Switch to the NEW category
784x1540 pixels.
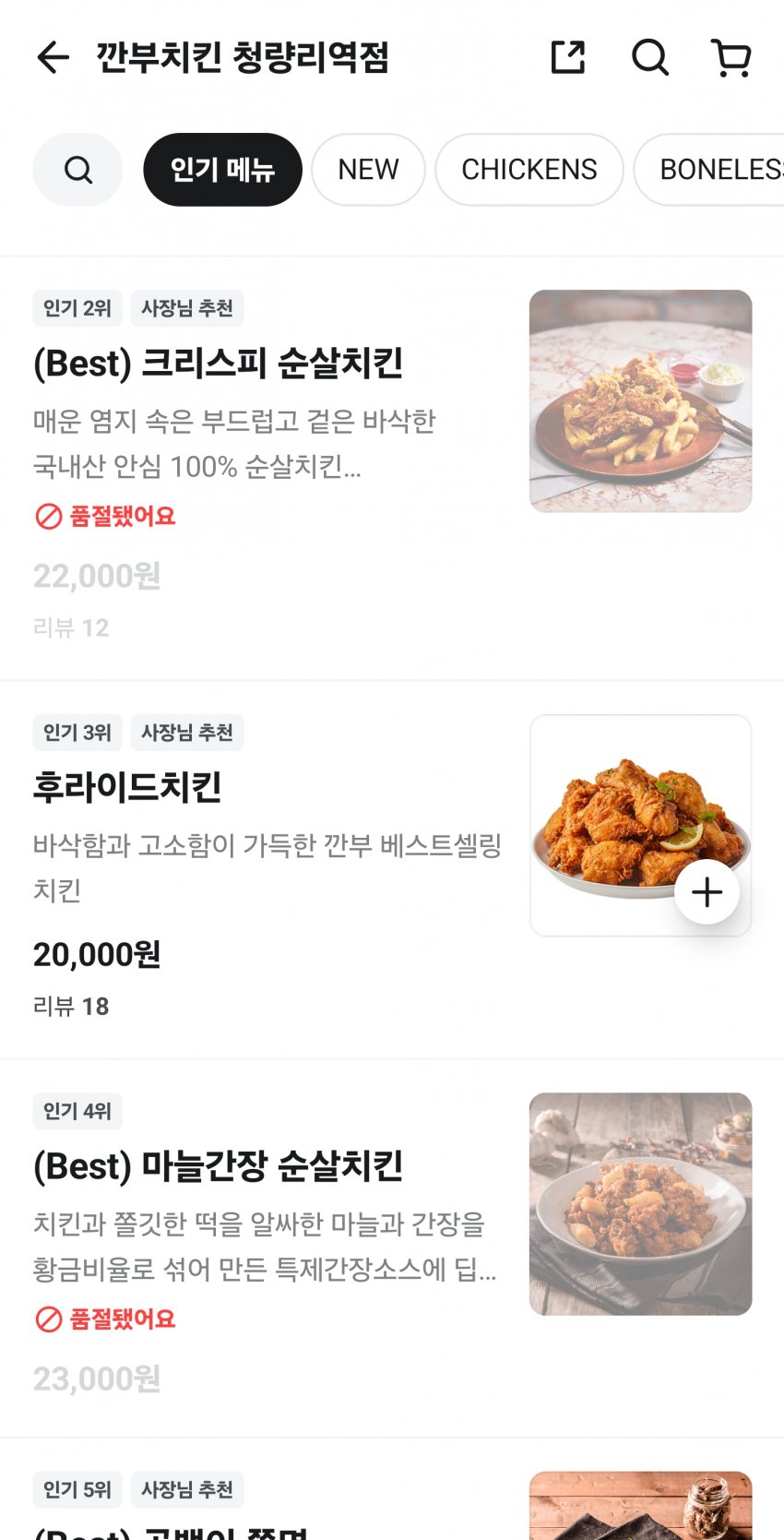[368, 170]
